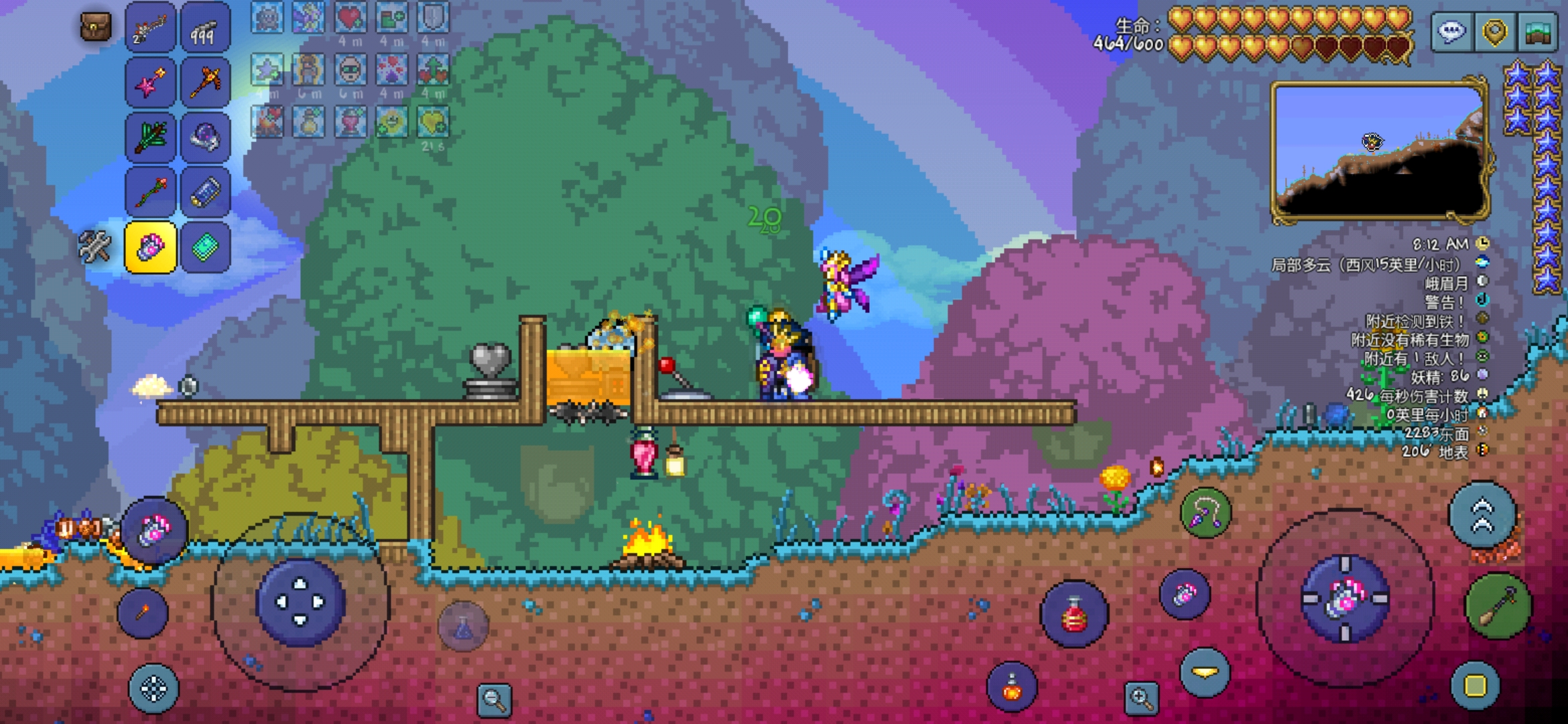This screenshot has height=724, width=1568.
Task: Open the inventory chest bag
Action: 95,27
